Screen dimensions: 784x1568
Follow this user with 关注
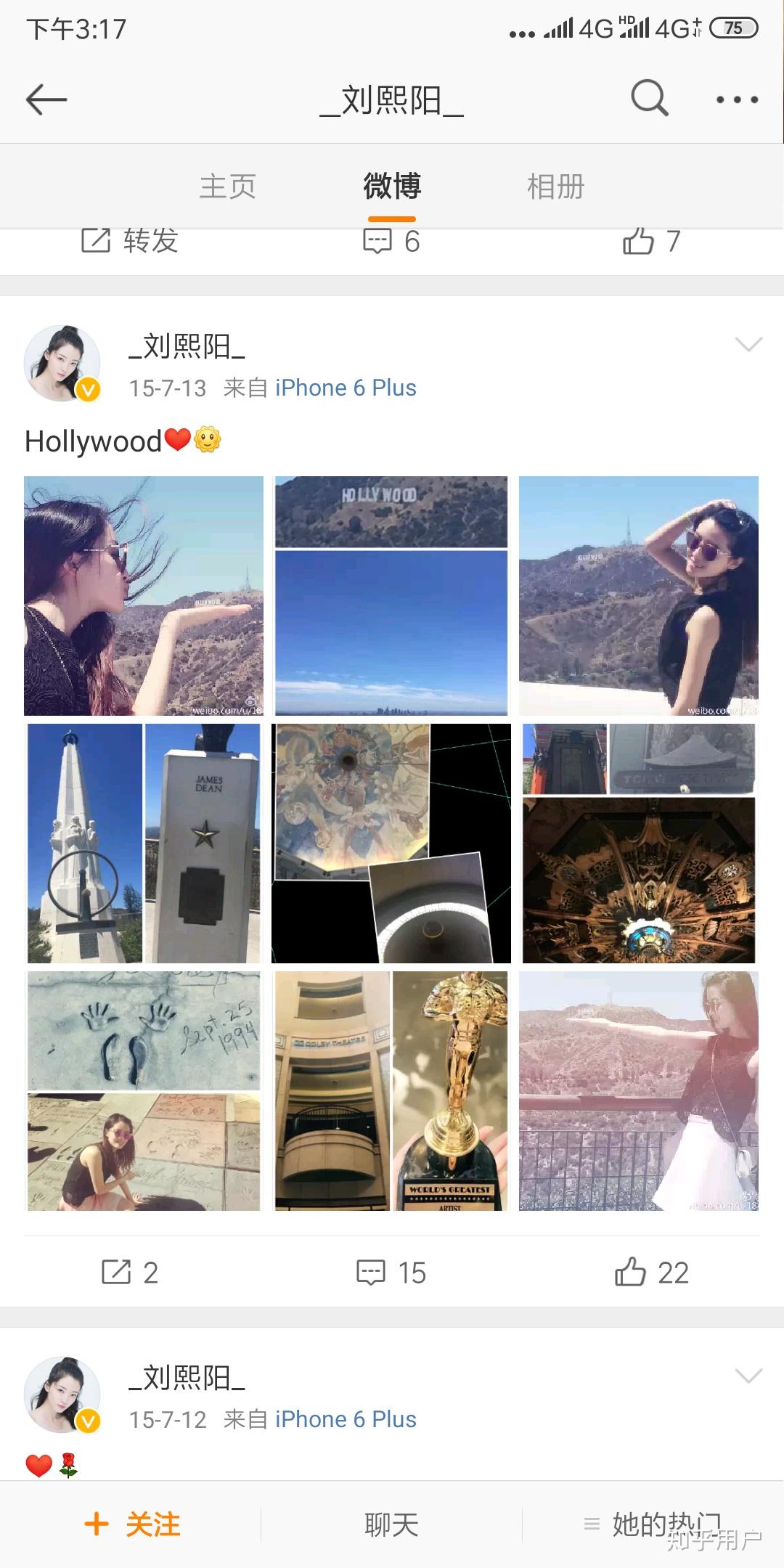pyautogui.click(x=132, y=1524)
